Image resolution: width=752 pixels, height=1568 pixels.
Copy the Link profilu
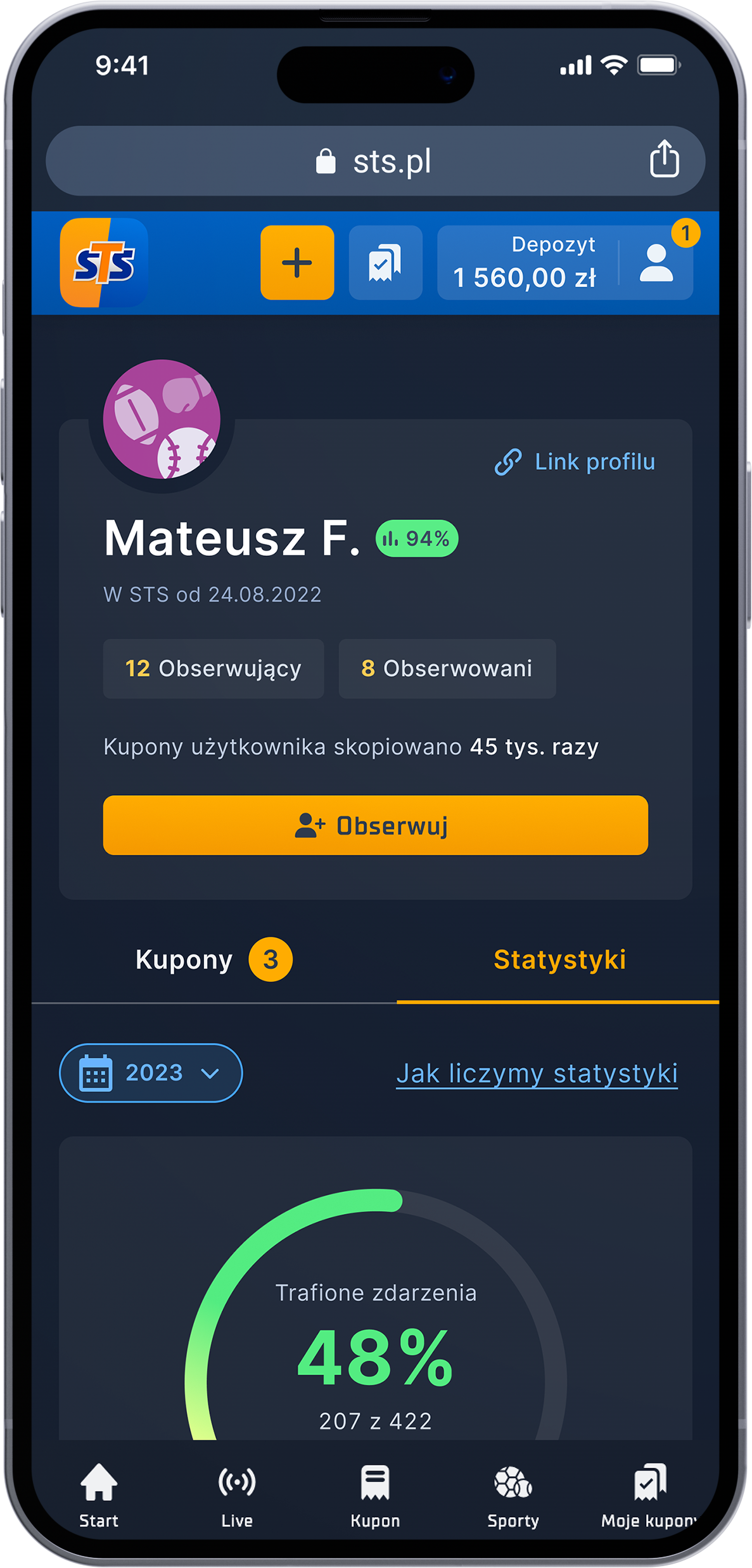[x=575, y=462]
